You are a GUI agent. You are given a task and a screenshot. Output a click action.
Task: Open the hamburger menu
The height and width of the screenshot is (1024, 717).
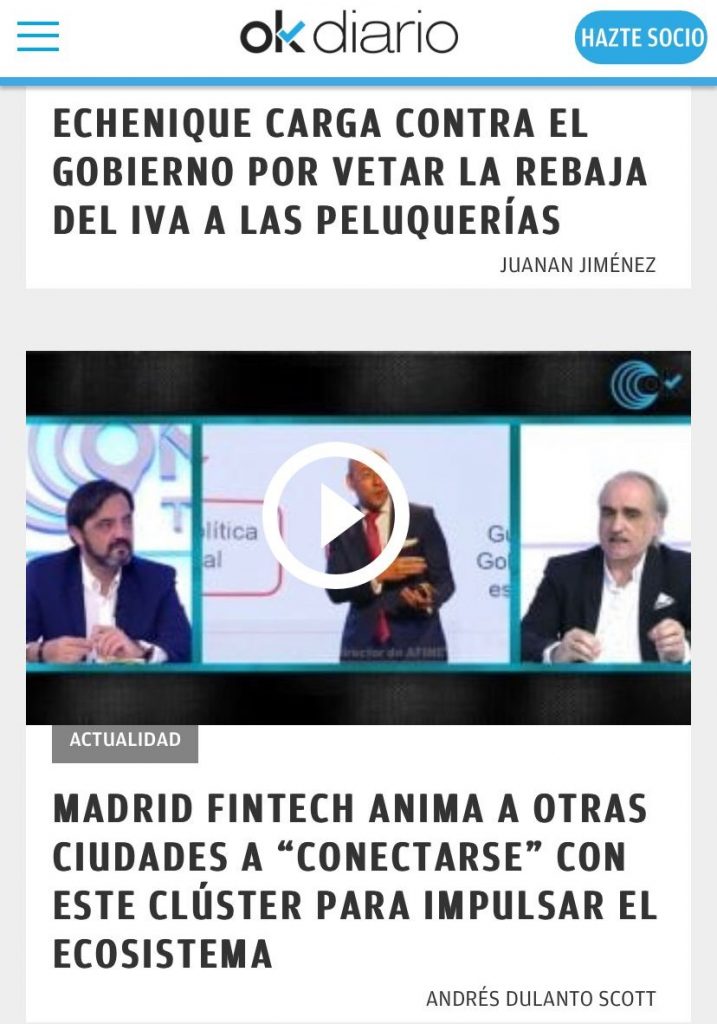(38, 37)
